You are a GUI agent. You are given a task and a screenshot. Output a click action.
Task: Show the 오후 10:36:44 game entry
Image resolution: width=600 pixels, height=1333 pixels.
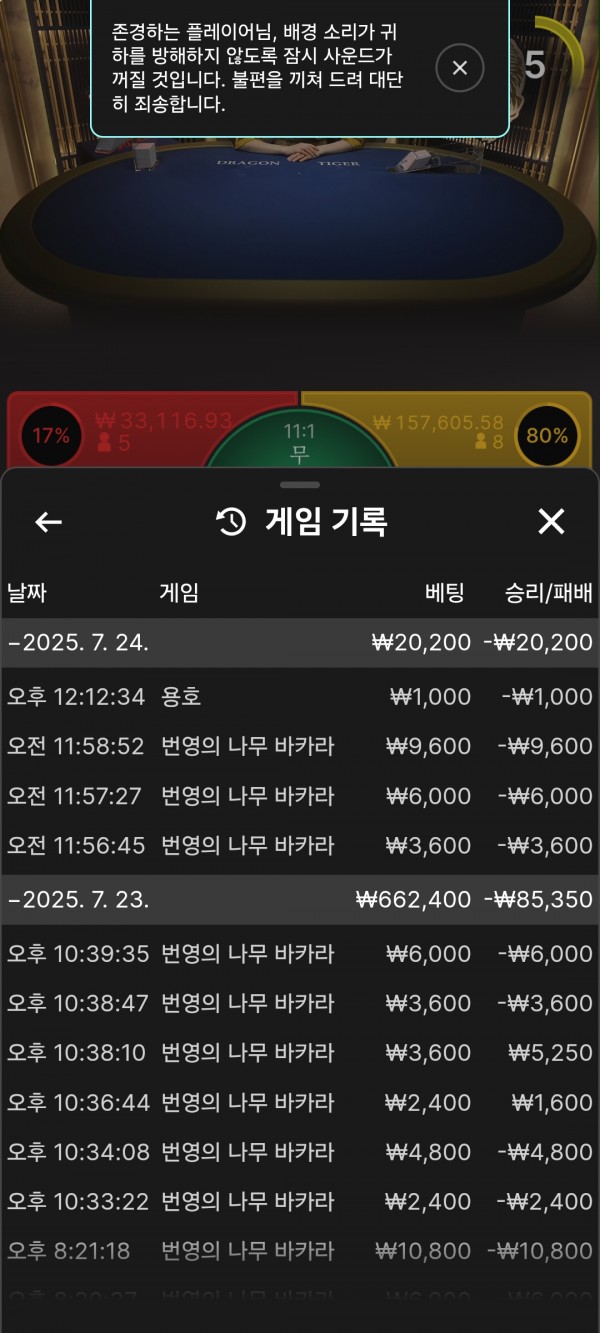pos(300,1103)
